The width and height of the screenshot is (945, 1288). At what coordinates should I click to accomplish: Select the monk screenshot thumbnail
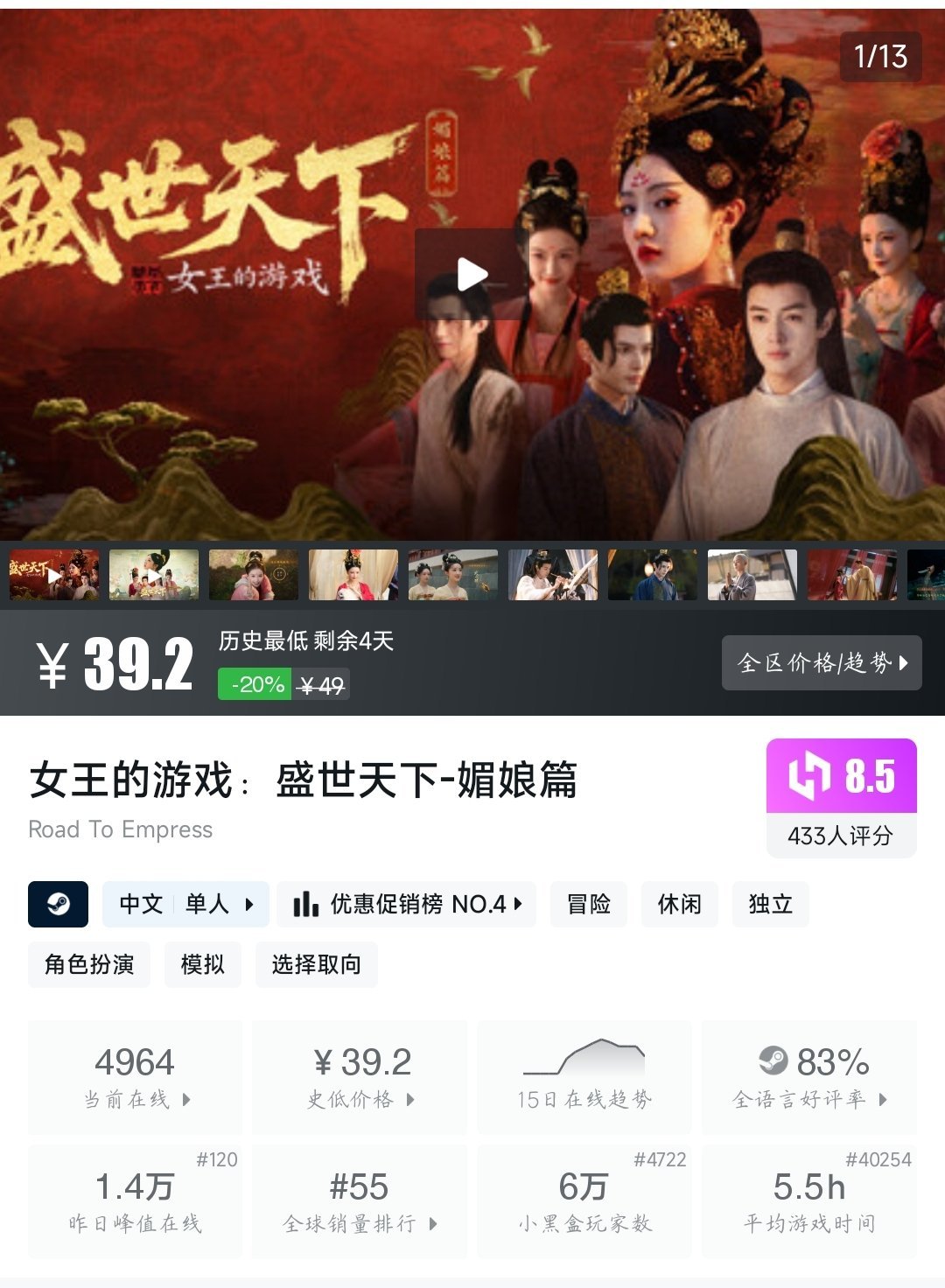tap(752, 575)
